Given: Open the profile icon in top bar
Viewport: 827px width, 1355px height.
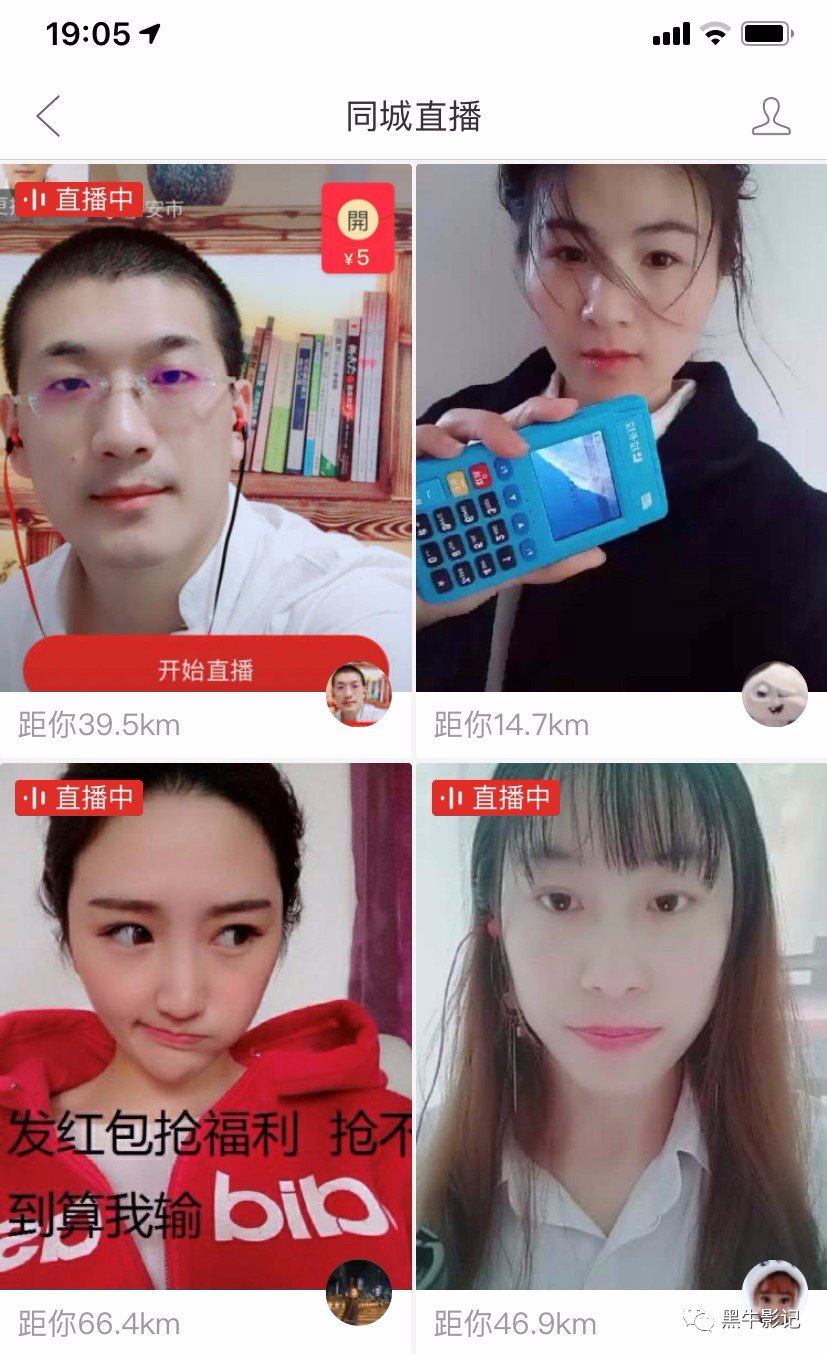Looking at the screenshot, I should pos(770,117).
